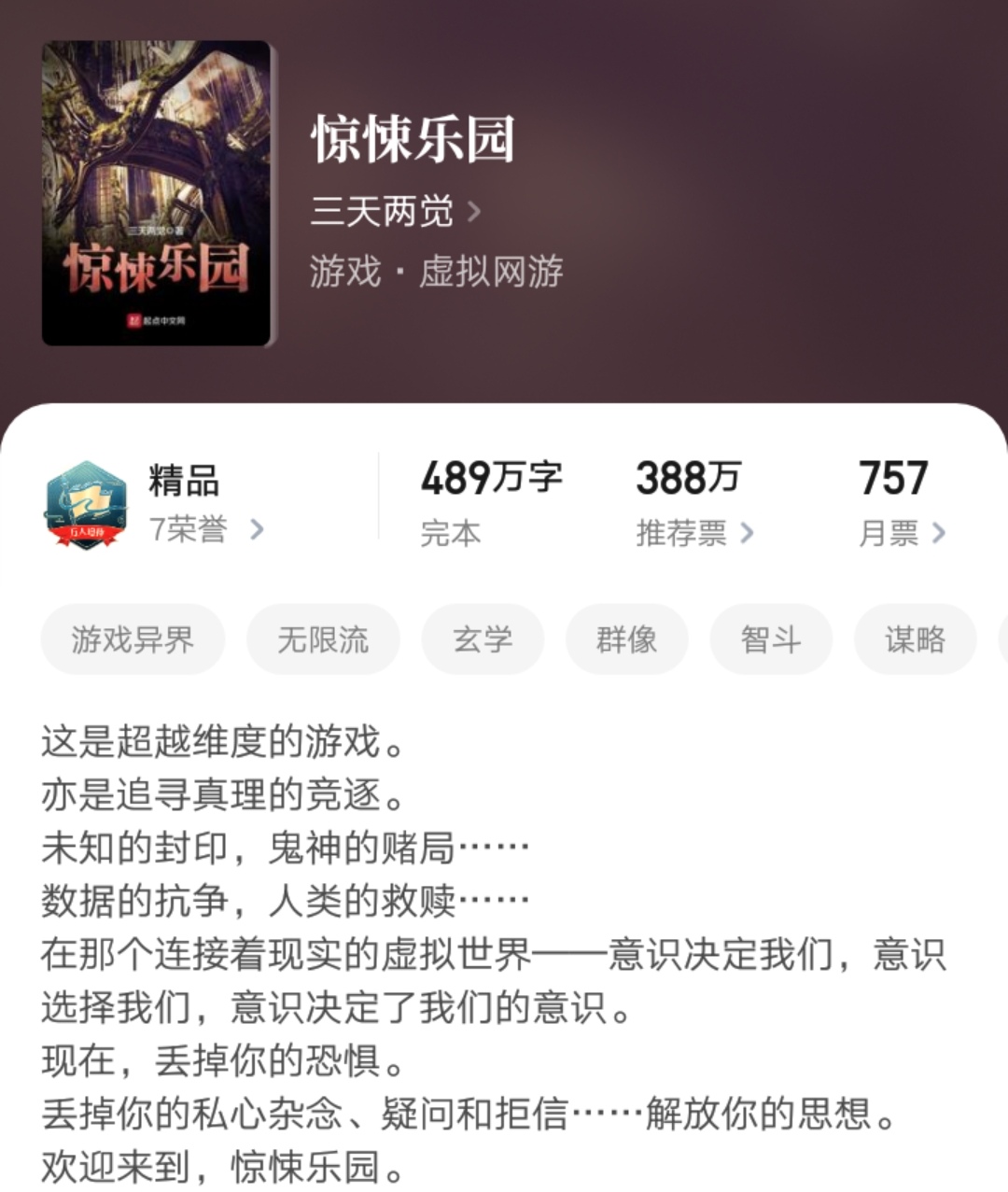
Task: Select the 无限流 tag
Action: pos(322,638)
